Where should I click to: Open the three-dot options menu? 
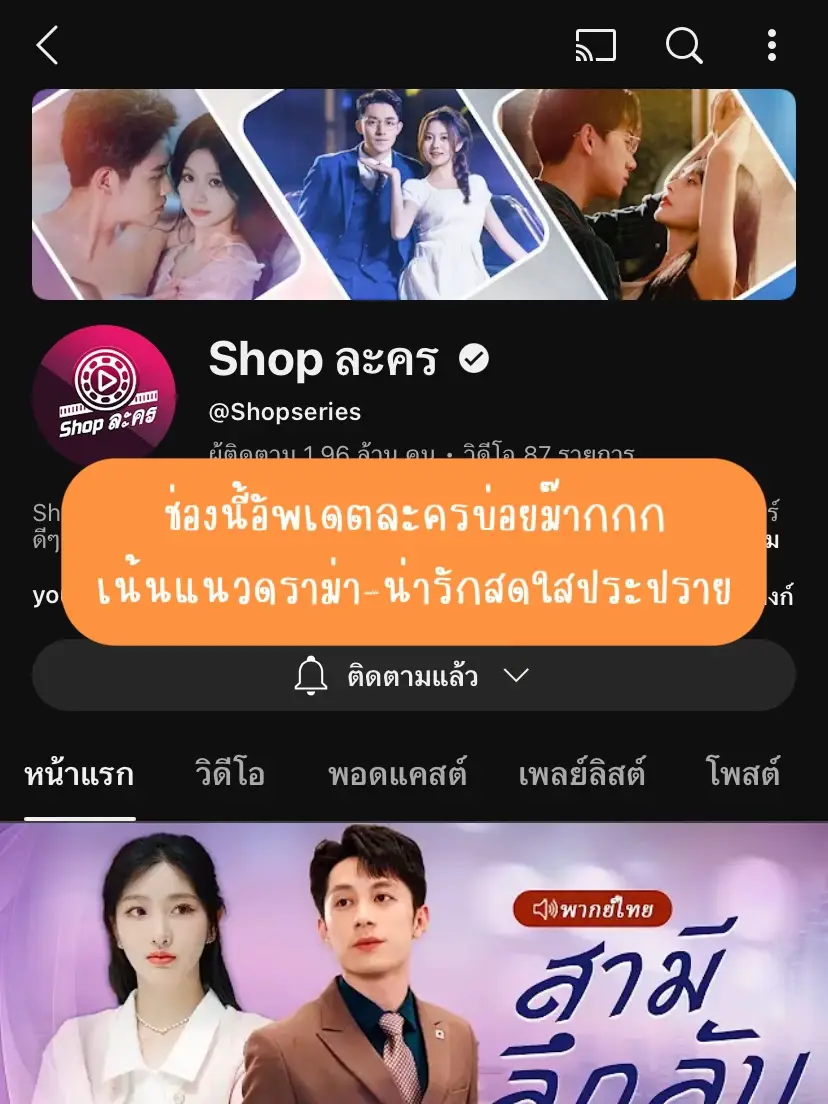click(771, 45)
